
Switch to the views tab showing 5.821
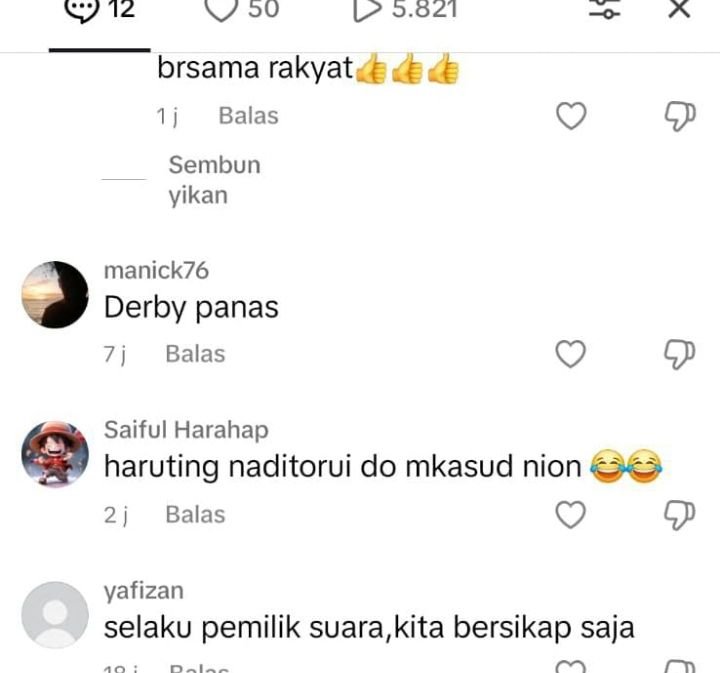click(406, 10)
